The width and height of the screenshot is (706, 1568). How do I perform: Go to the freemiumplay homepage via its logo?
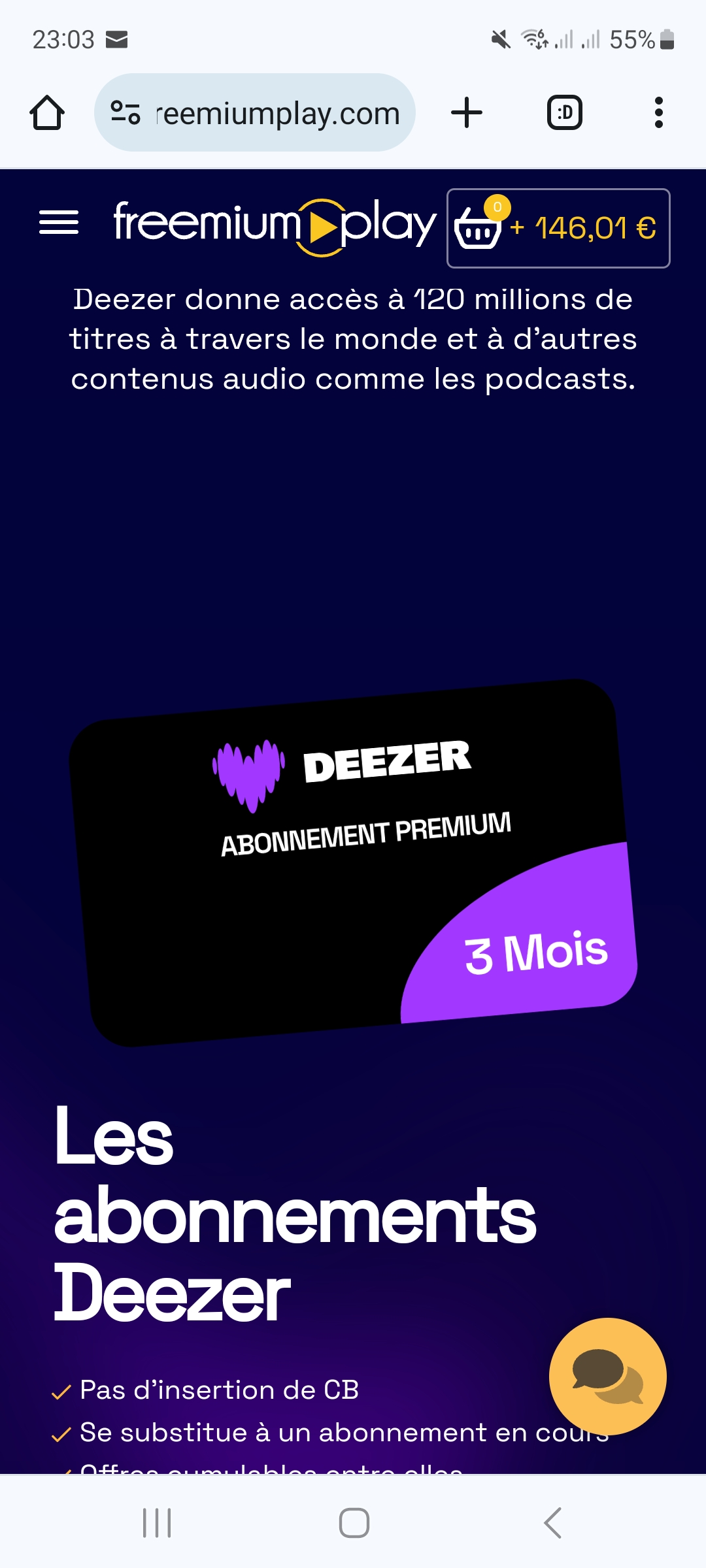275,226
